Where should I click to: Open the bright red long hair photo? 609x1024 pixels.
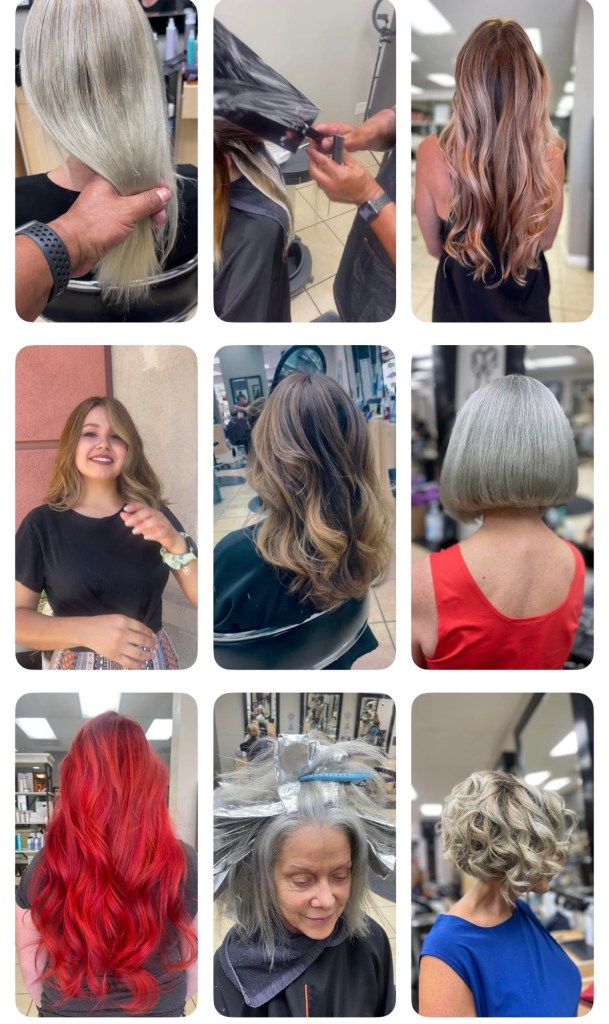106,854
